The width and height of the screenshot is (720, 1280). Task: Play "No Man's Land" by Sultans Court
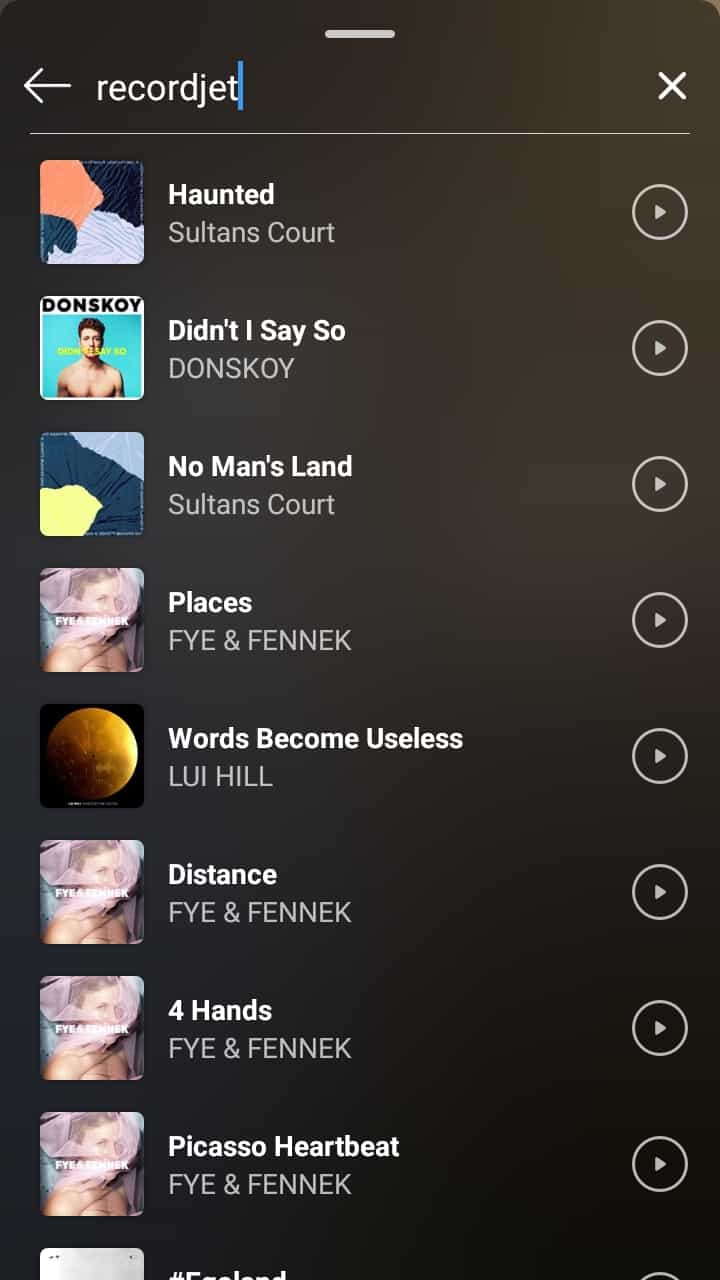pos(659,484)
